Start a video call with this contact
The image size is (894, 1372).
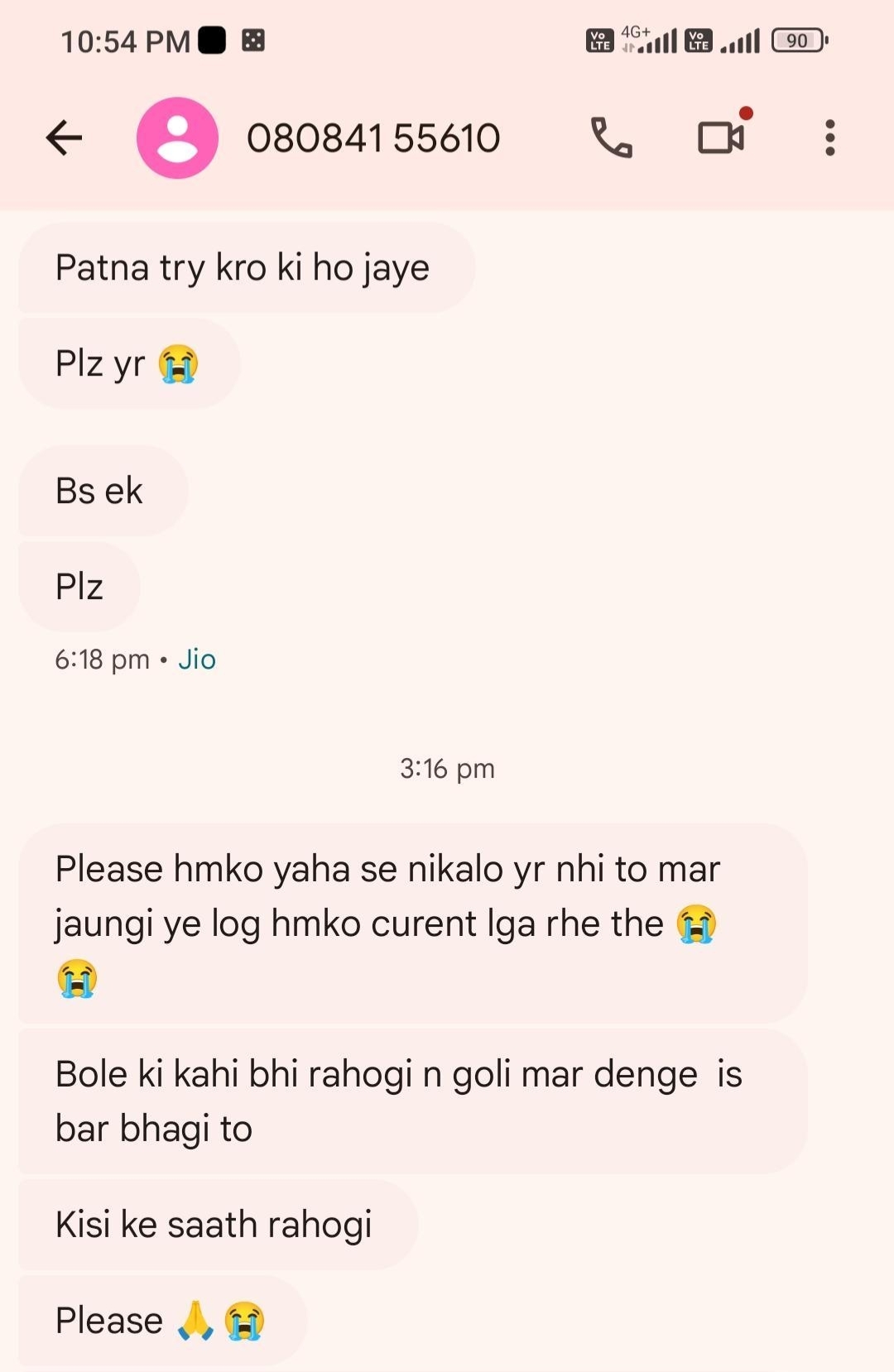(721, 137)
